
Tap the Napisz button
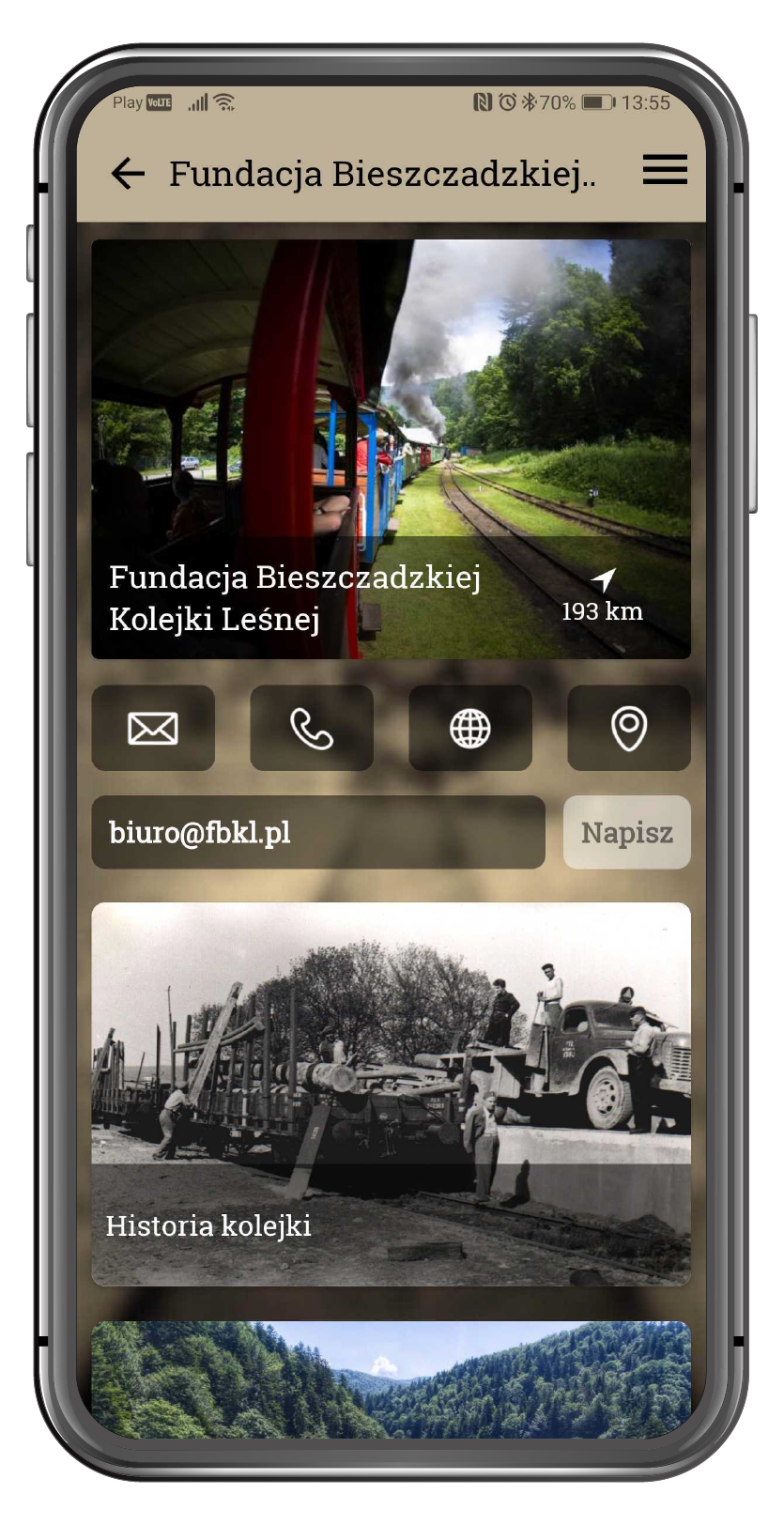(627, 833)
